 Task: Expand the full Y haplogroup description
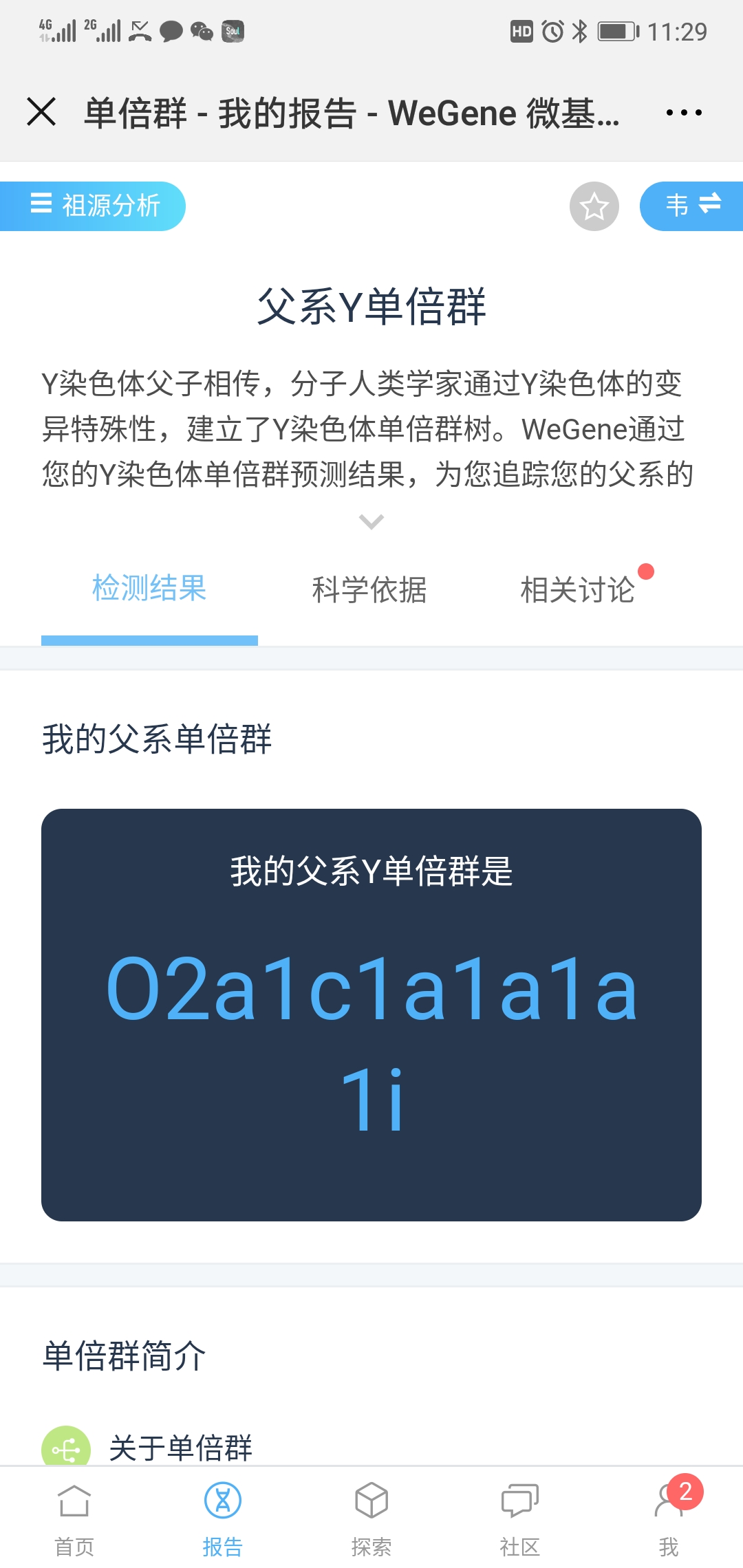(x=371, y=522)
